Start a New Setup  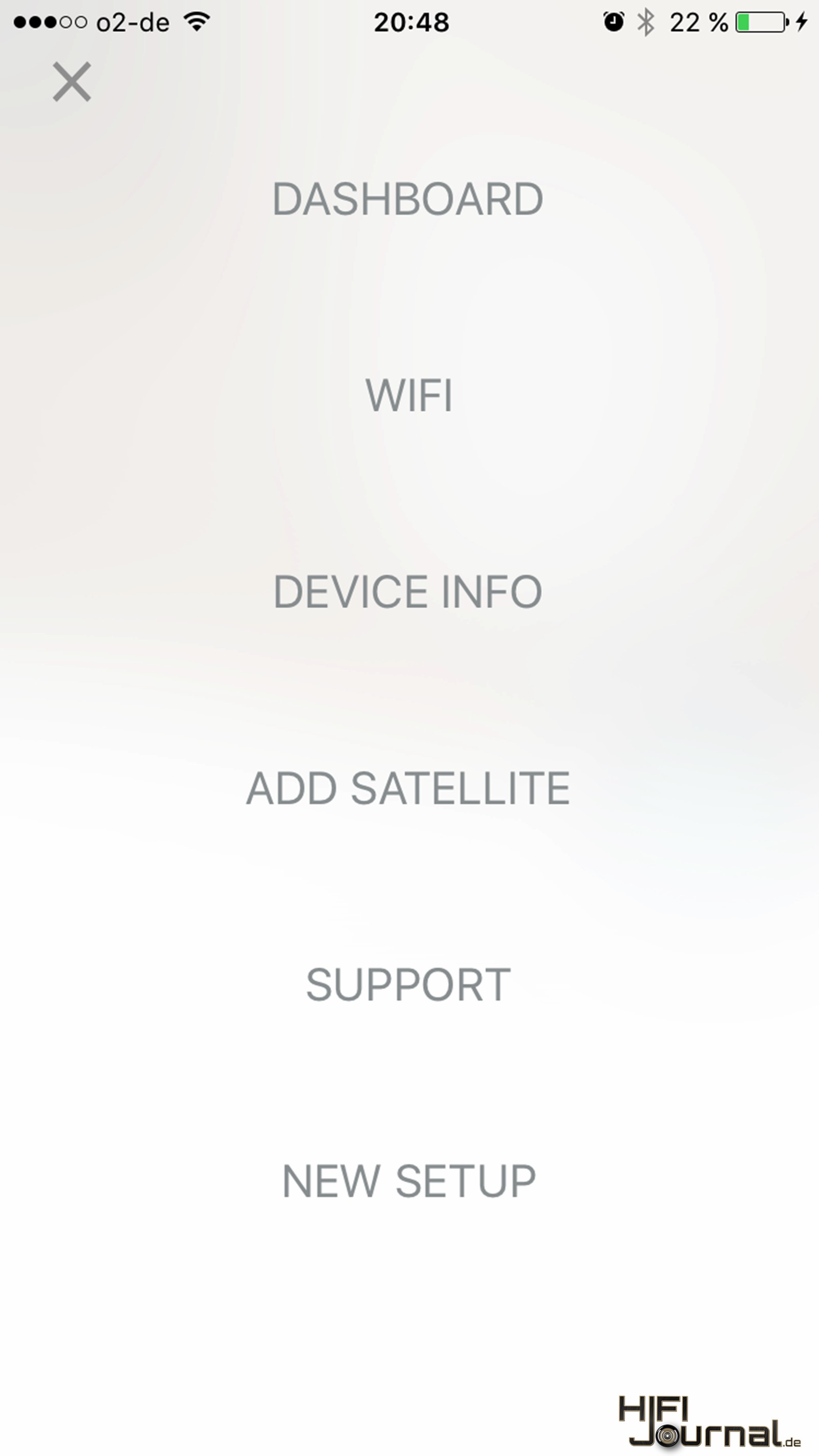tap(408, 1181)
